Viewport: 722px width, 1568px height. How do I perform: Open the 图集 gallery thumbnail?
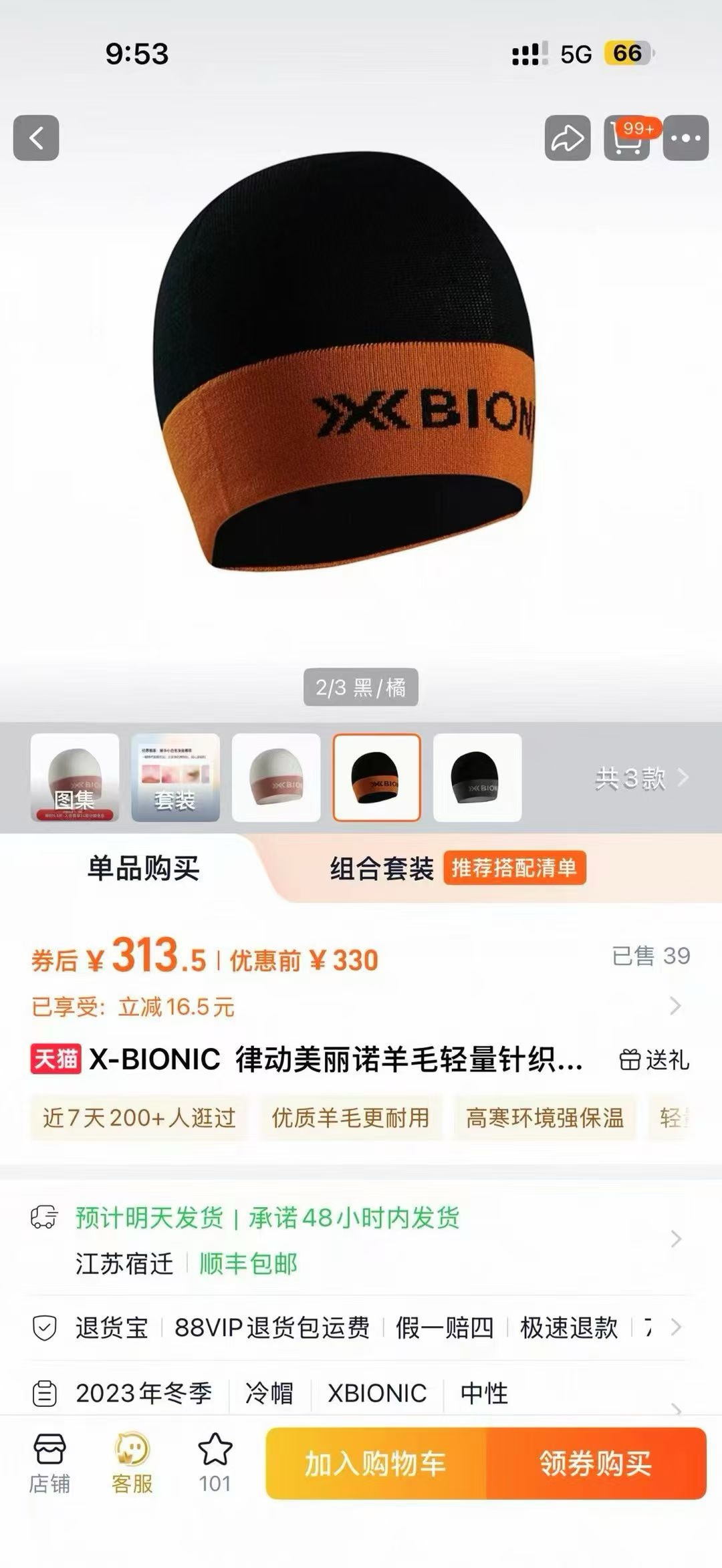tap(75, 777)
